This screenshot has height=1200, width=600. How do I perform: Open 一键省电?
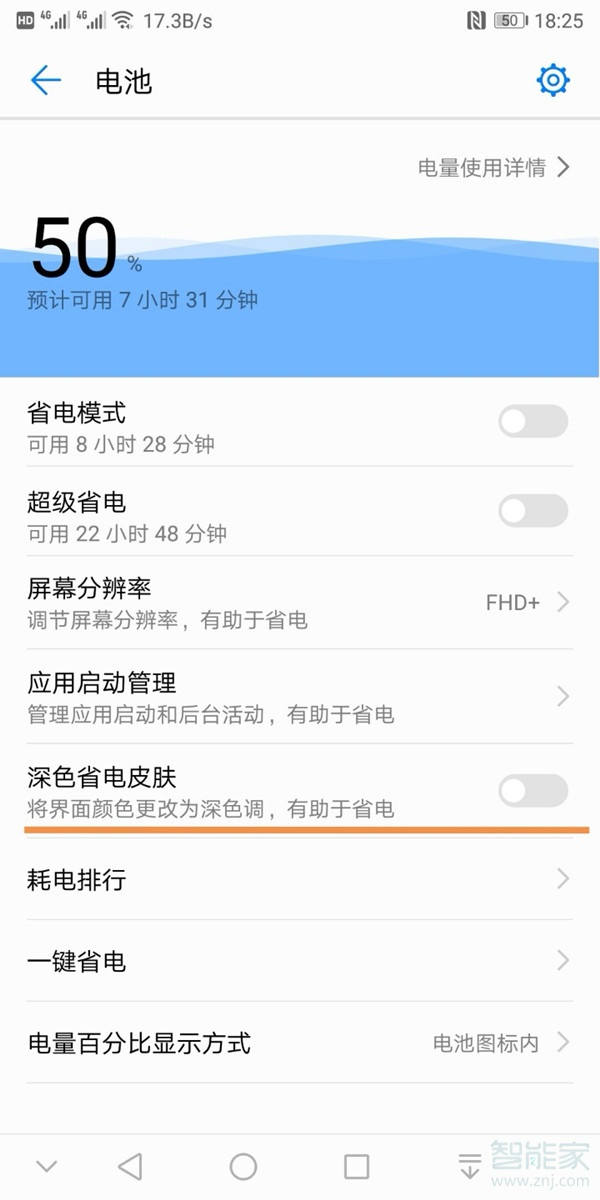coord(300,962)
